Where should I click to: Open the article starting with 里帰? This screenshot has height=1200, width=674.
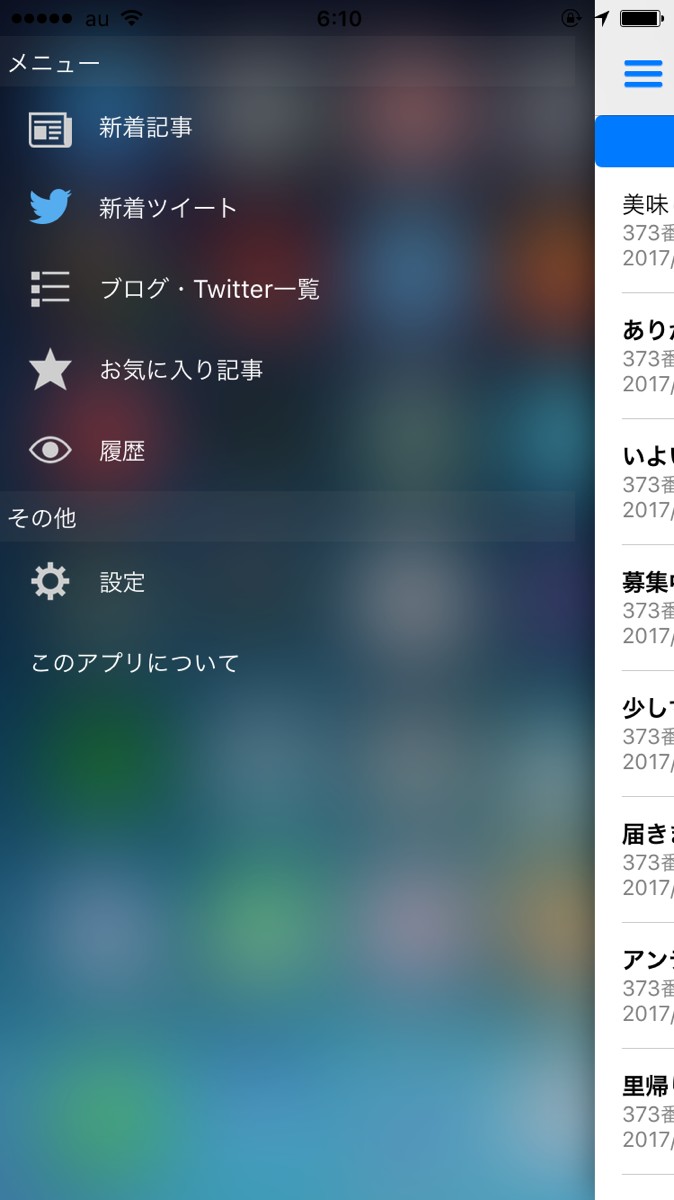tap(646, 1111)
